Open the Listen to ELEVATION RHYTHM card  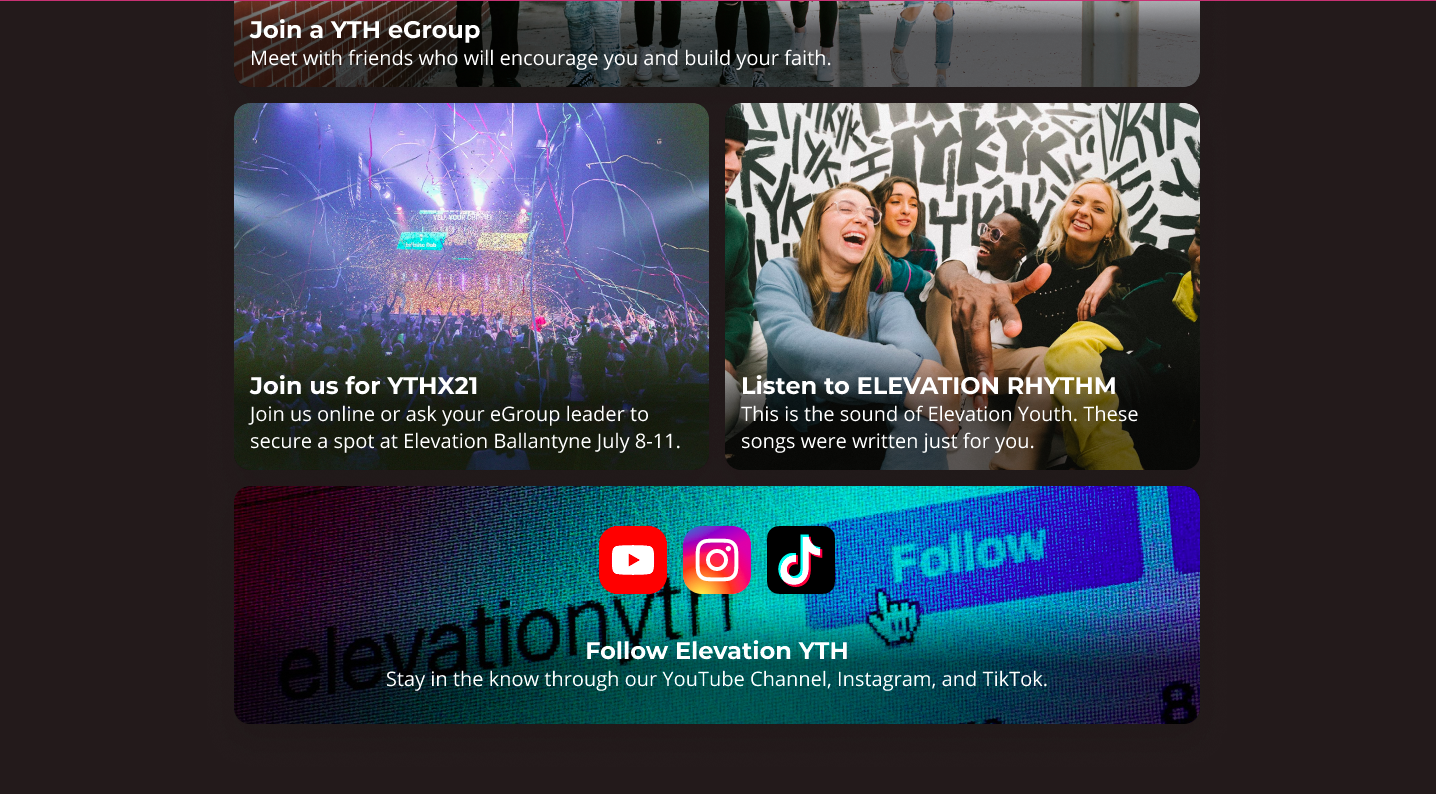point(962,287)
